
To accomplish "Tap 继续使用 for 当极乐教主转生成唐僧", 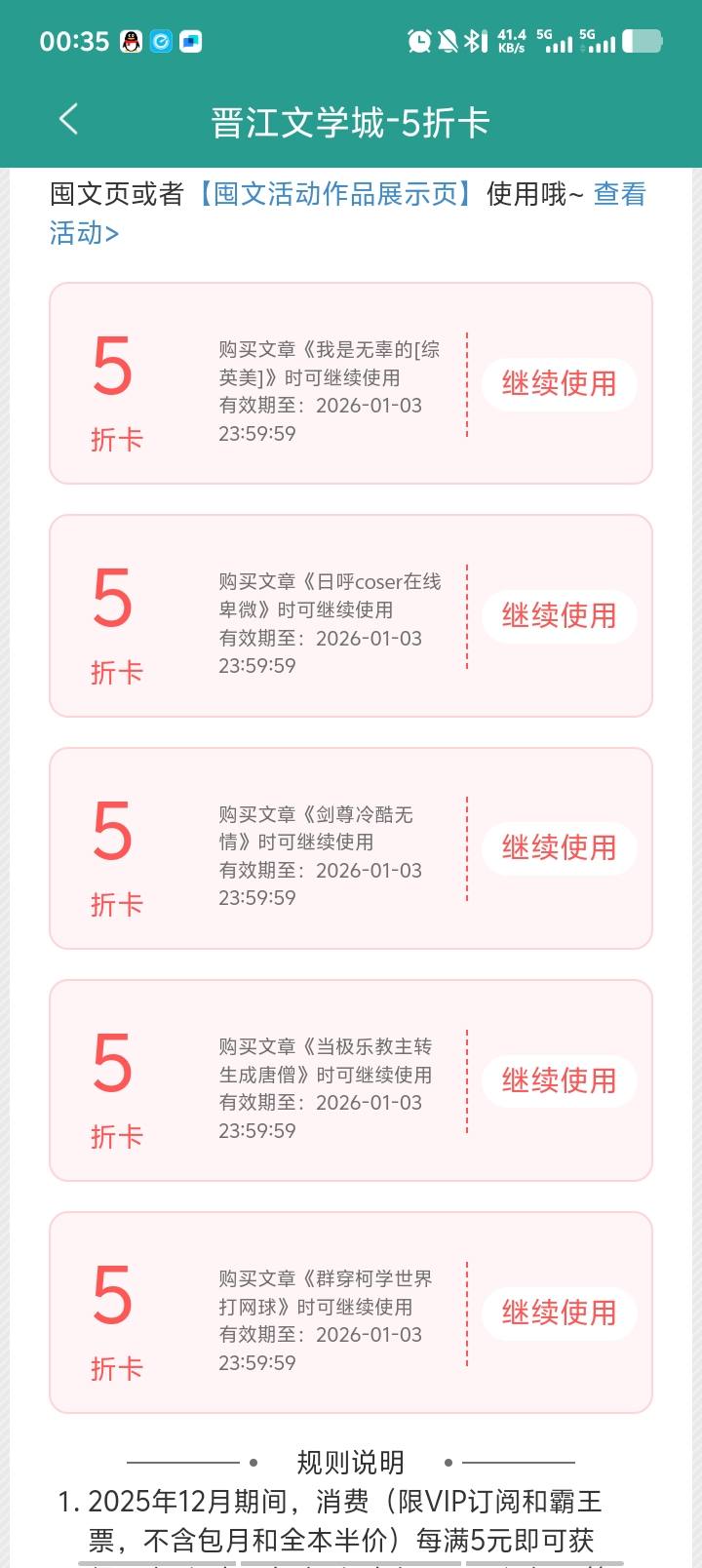I will pos(559,1080).
